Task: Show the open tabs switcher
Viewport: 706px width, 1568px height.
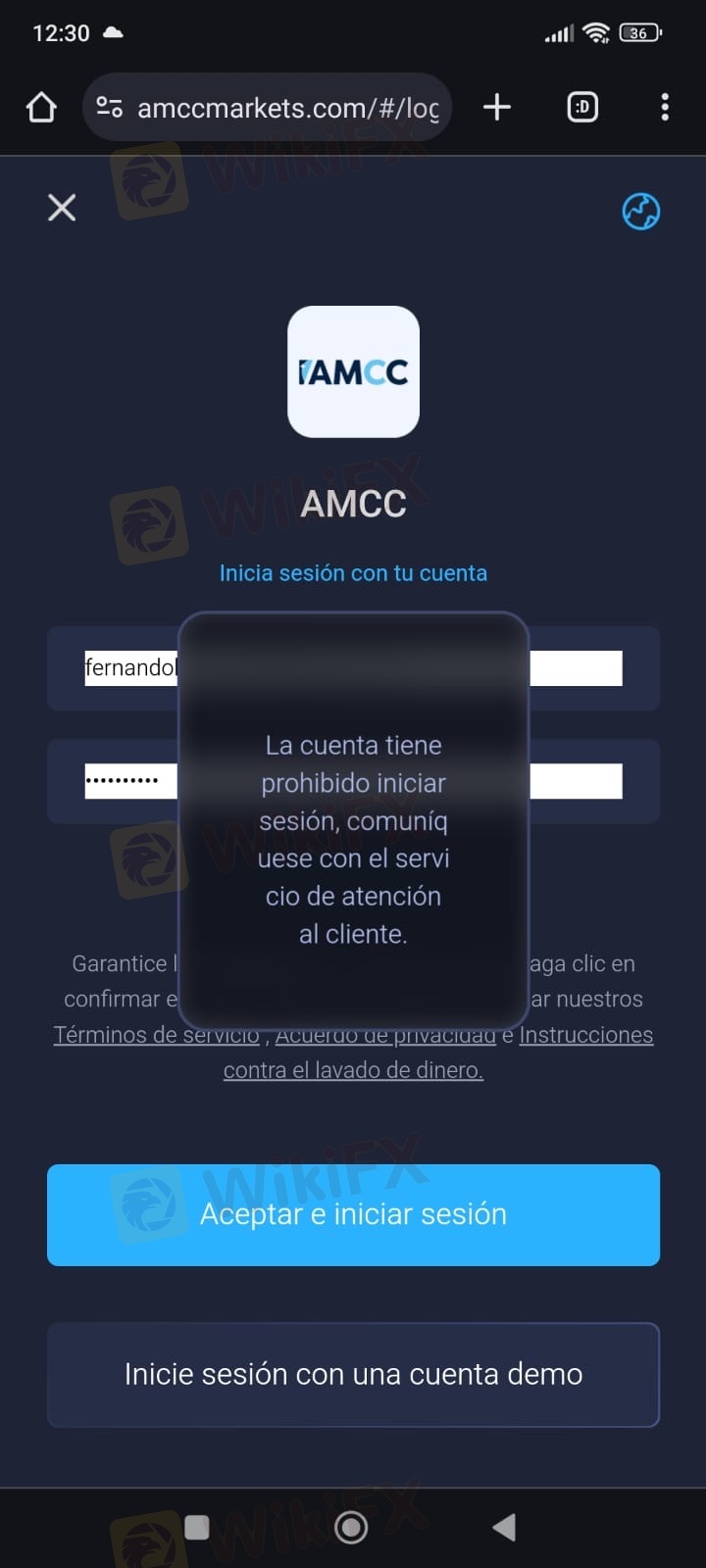Action: (582, 108)
